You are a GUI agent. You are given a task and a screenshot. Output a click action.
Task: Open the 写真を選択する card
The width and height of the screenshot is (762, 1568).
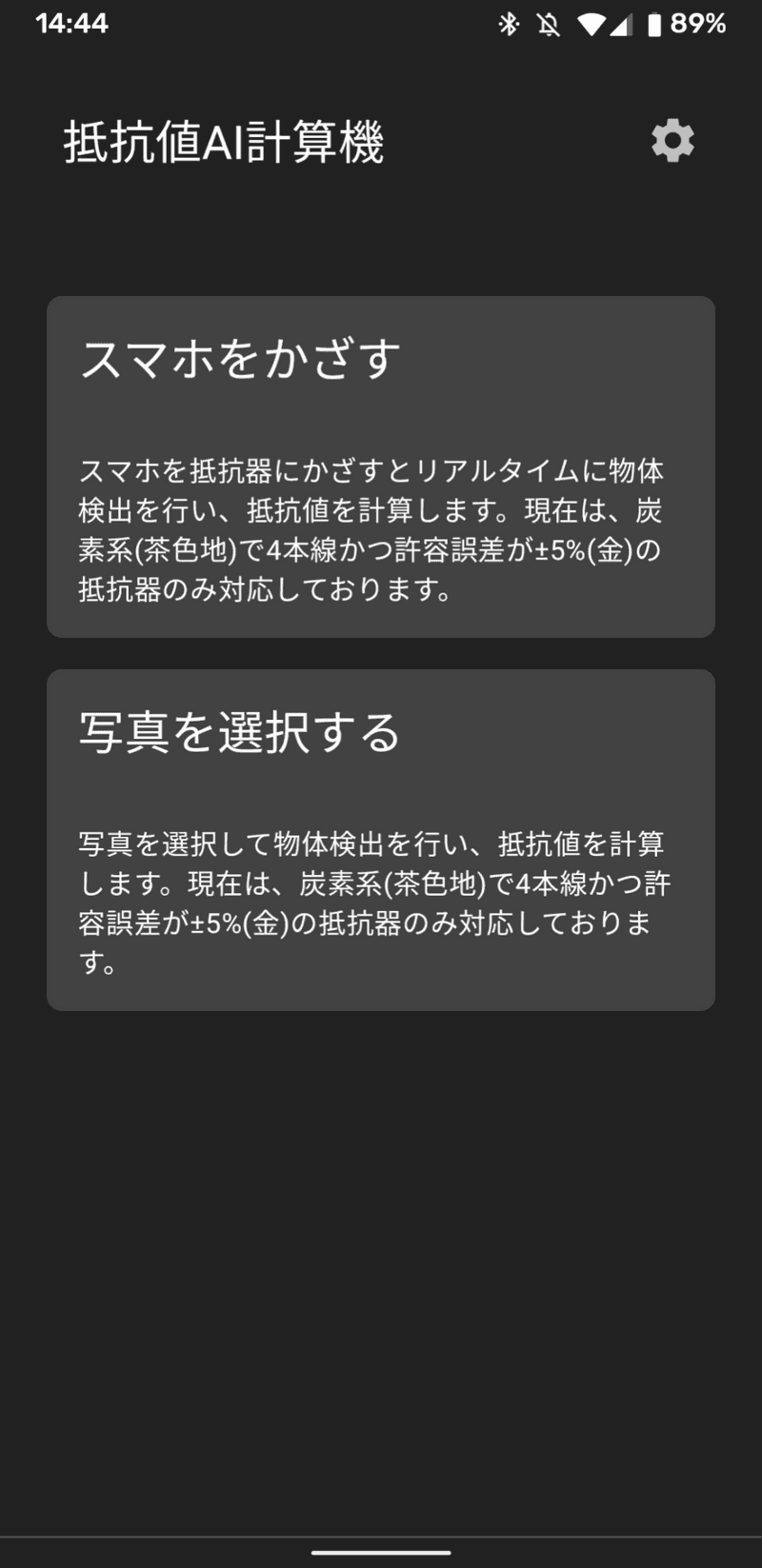[x=381, y=840]
